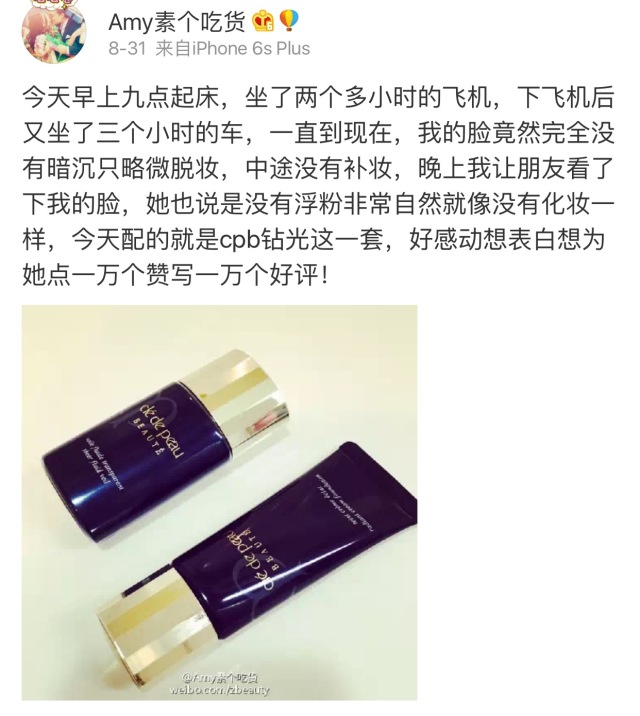This screenshot has height=716, width=640.
Task: Open Amy素个吃货's profile avatar
Action: 54,30
